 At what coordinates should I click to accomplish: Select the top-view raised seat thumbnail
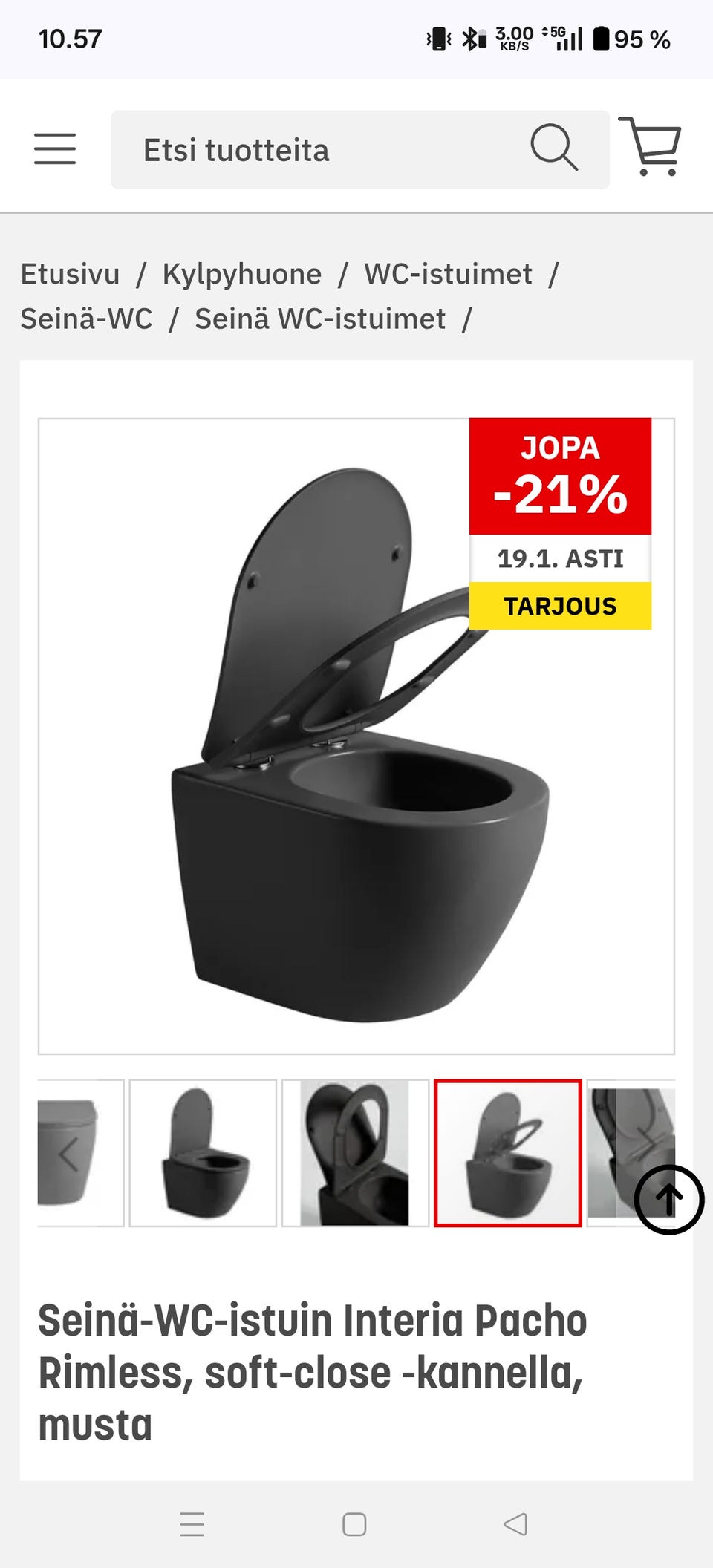pyautogui.click(x=355, y=1153)
